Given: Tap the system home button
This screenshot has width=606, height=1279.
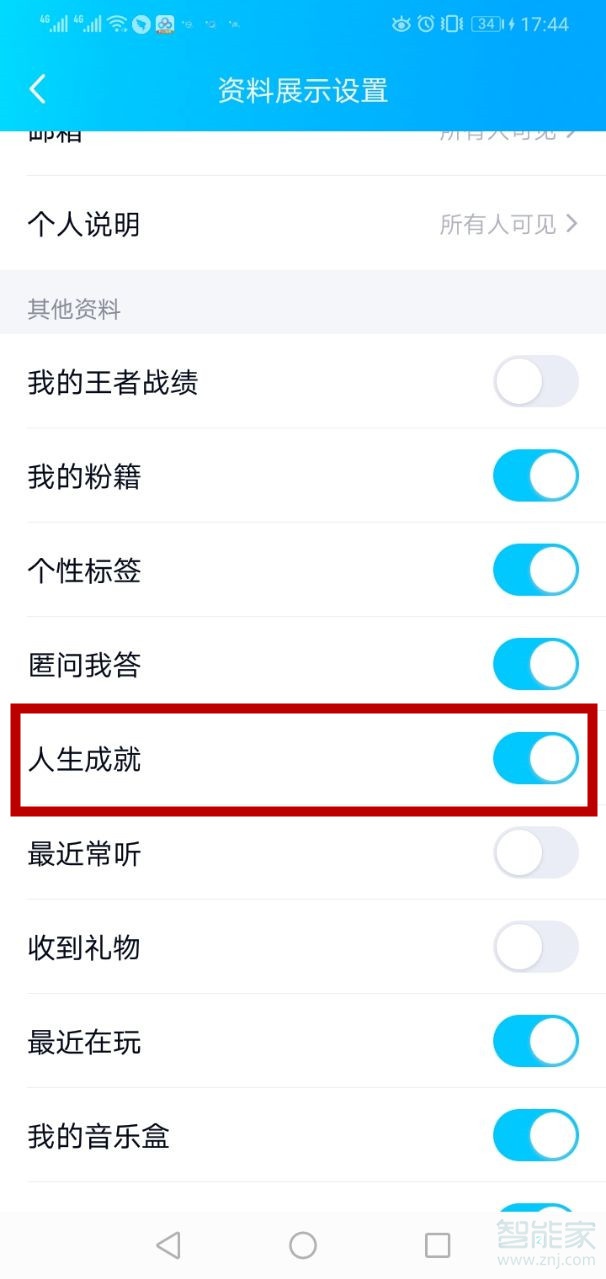Looking at the screenshot, I should (x=303, y=1244).
